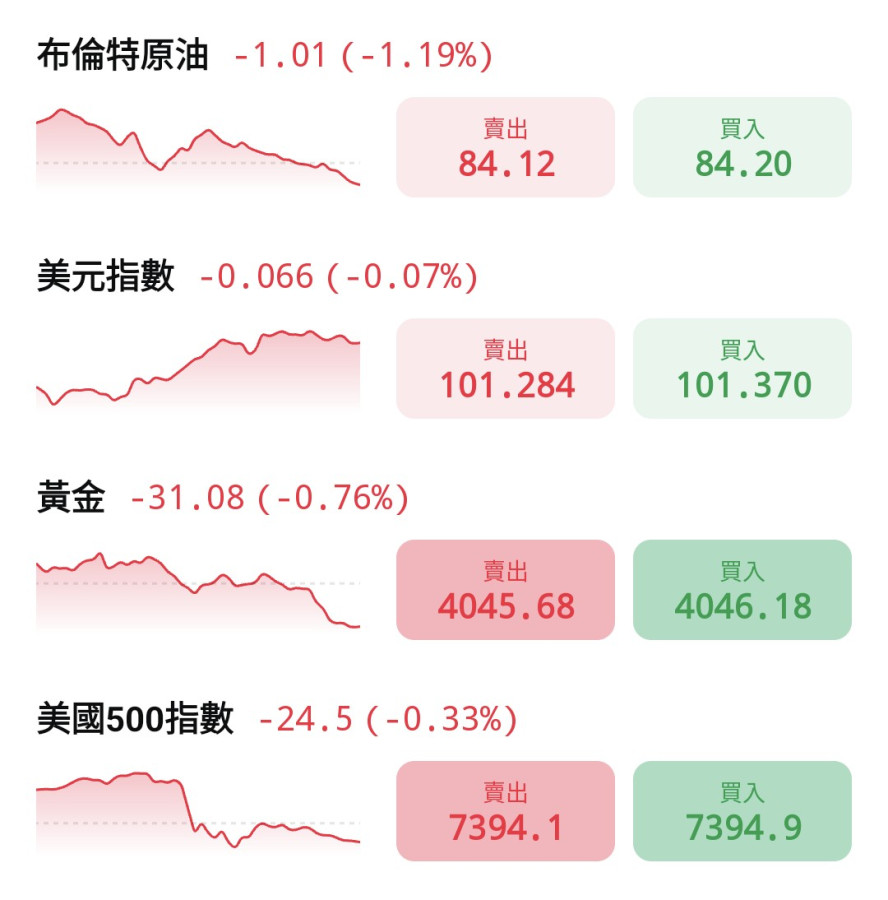The width and height of the screenshot is (888, 900).
Task: Open the 美元指數 price chart
Action: pyautogui.click(x=198, y=368)
